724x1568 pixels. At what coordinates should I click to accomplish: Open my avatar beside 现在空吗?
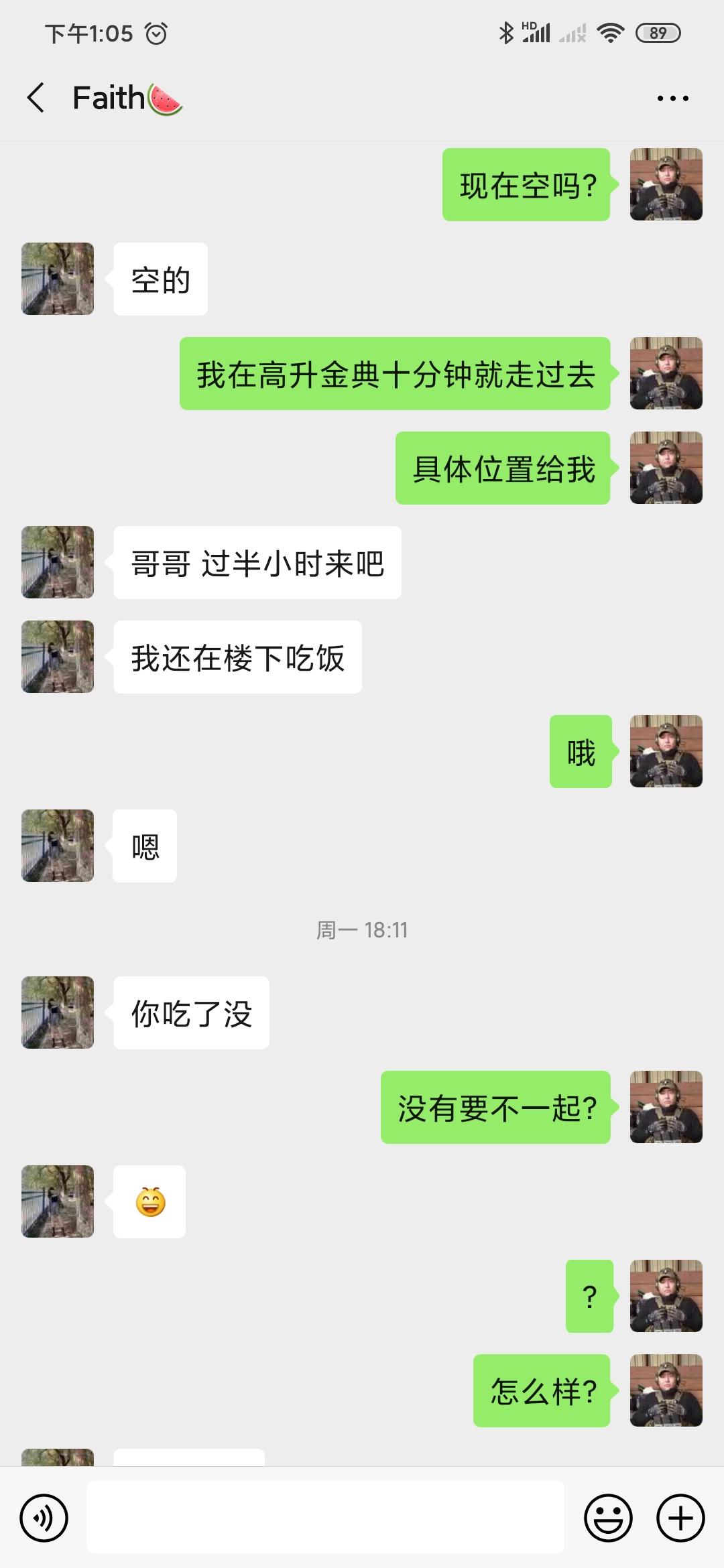coord(666,184)
